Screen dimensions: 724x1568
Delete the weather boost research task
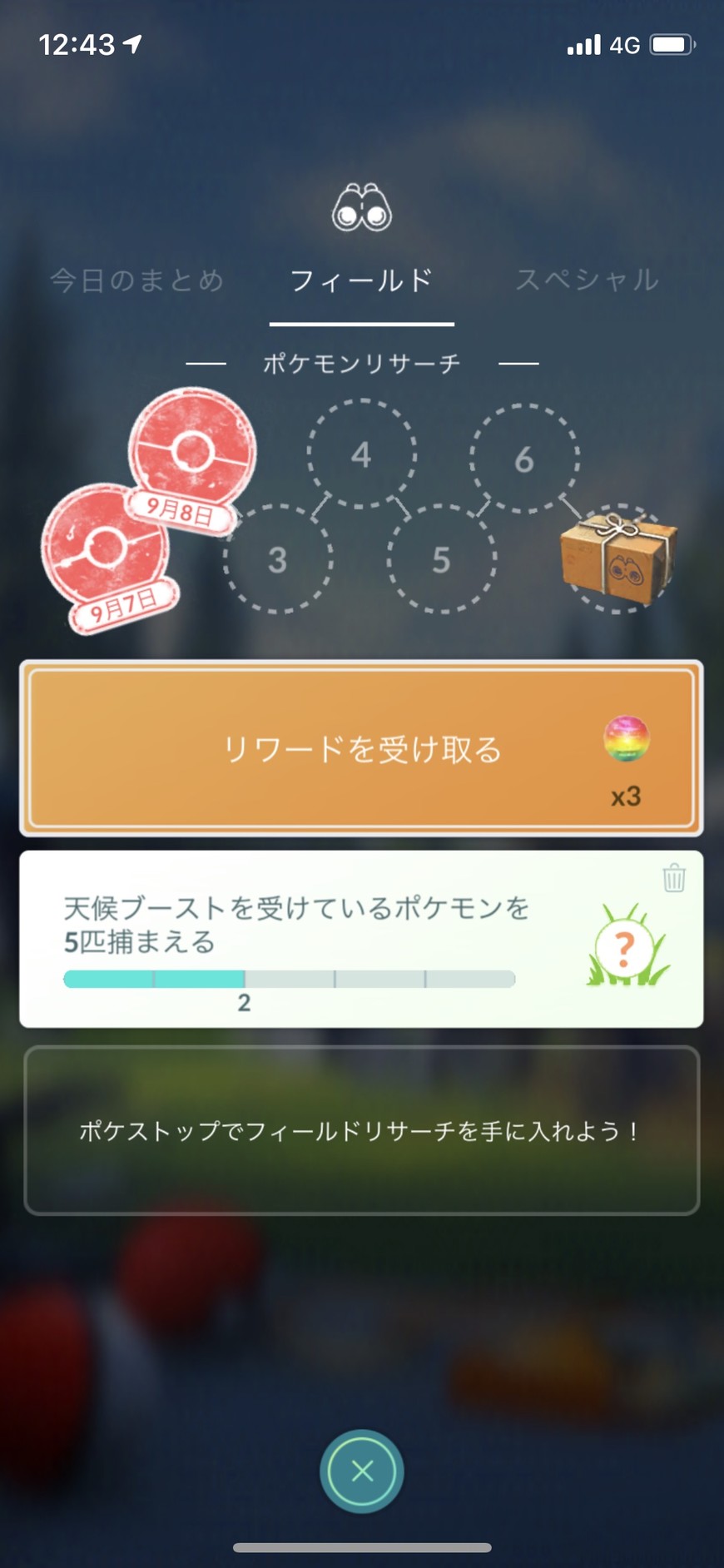coord(673,878)
